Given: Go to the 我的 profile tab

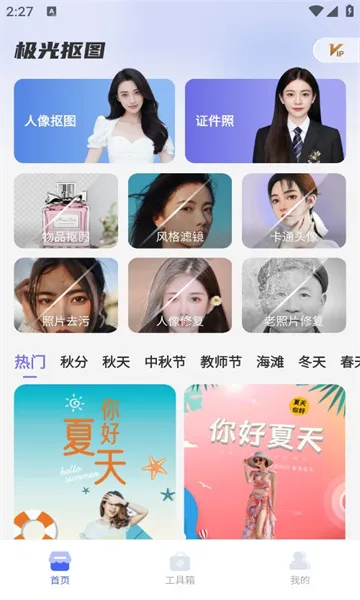Looking at the screenshot, I should coord(300,569).
